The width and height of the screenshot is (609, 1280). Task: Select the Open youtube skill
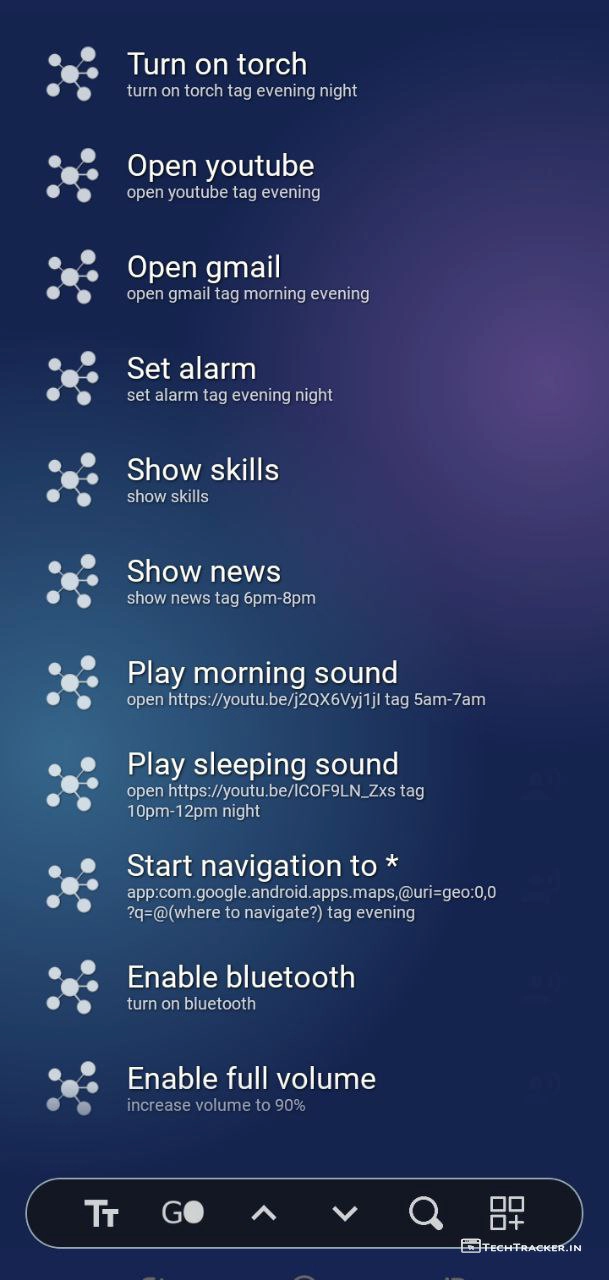tap(220, 175)
